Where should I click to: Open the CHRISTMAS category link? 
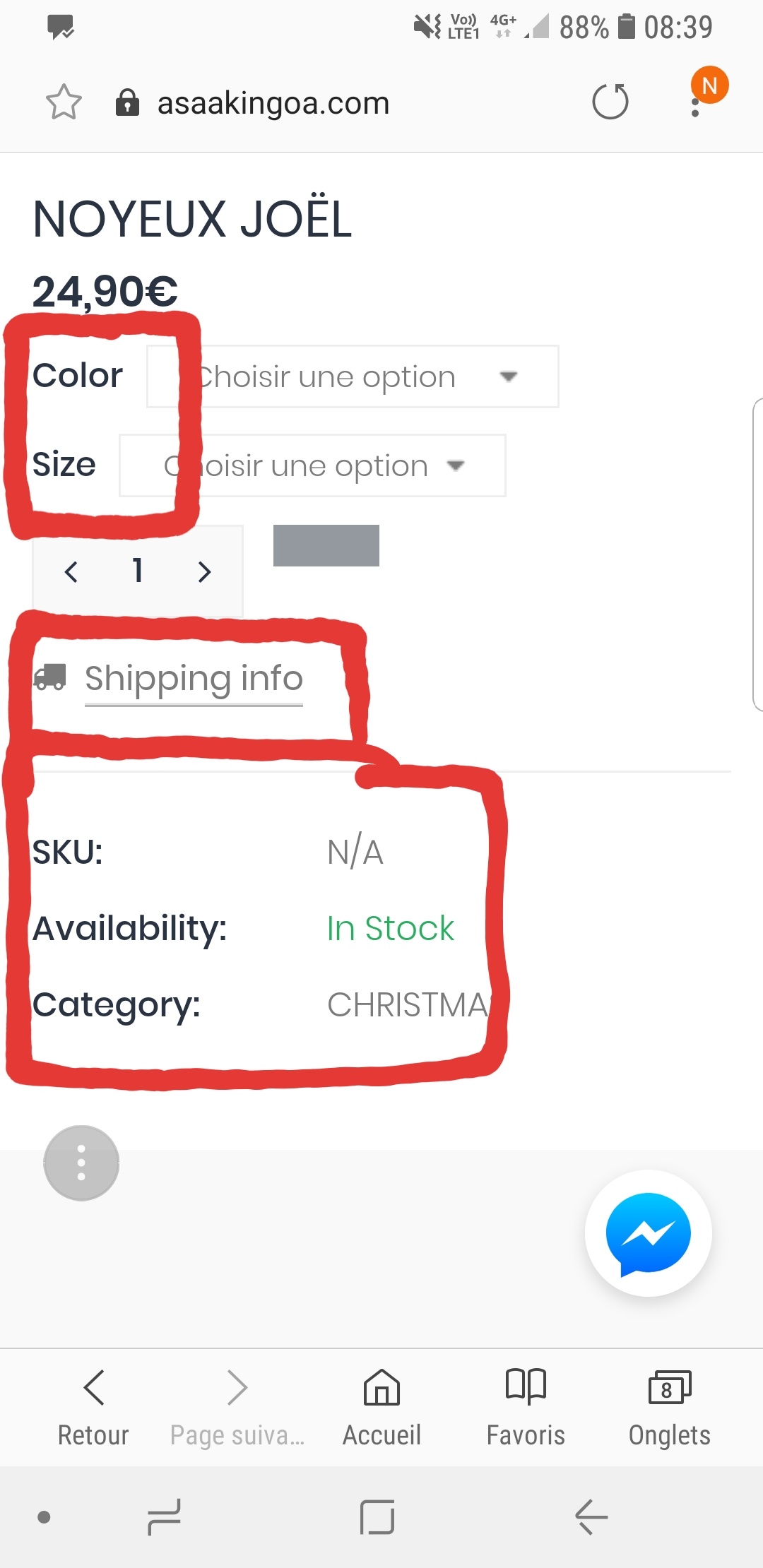[408, 1004]
